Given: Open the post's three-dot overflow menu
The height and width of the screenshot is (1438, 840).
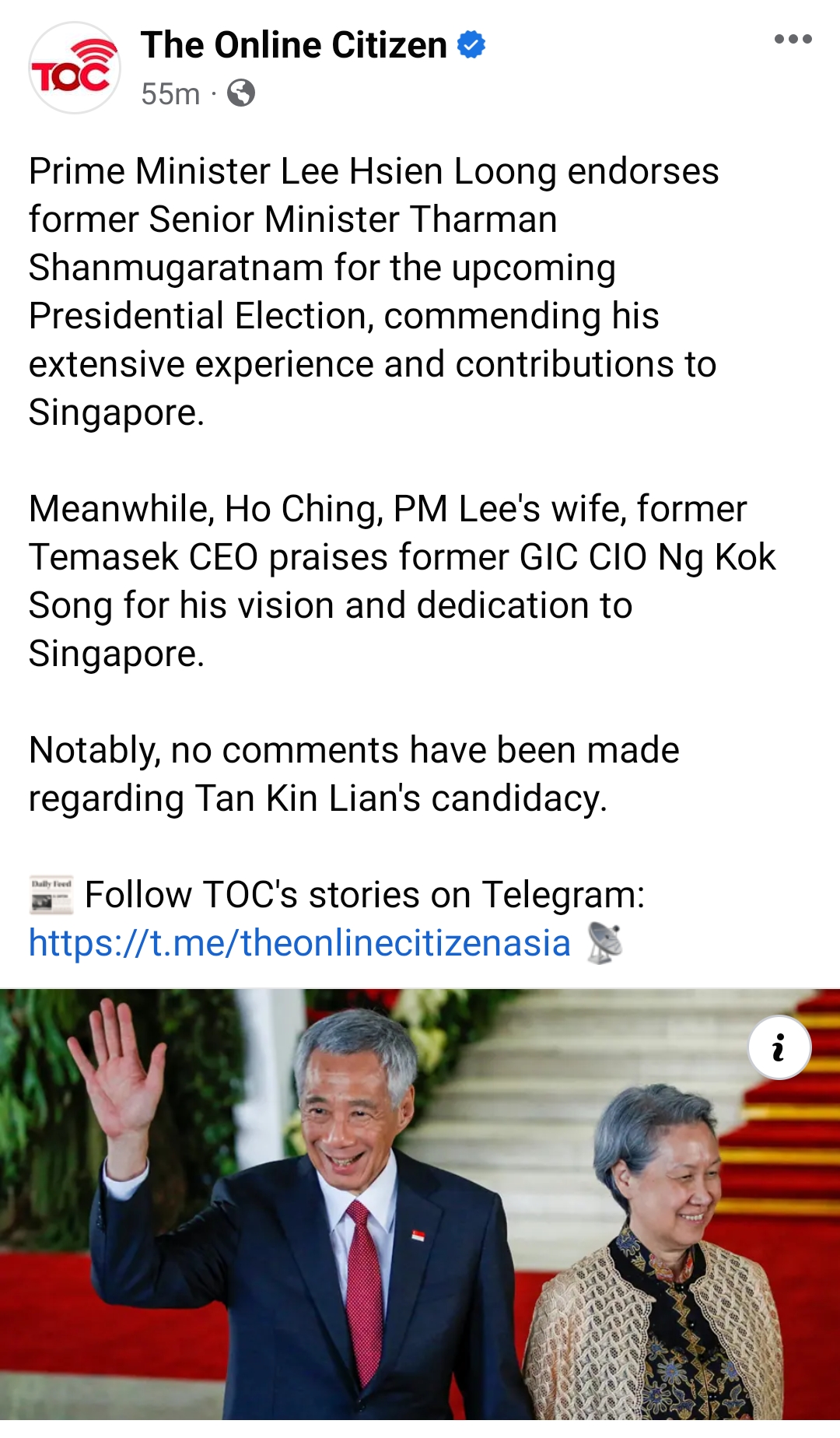Looking at the screenshot, I should pyautogui.click(x=793, y=40).
